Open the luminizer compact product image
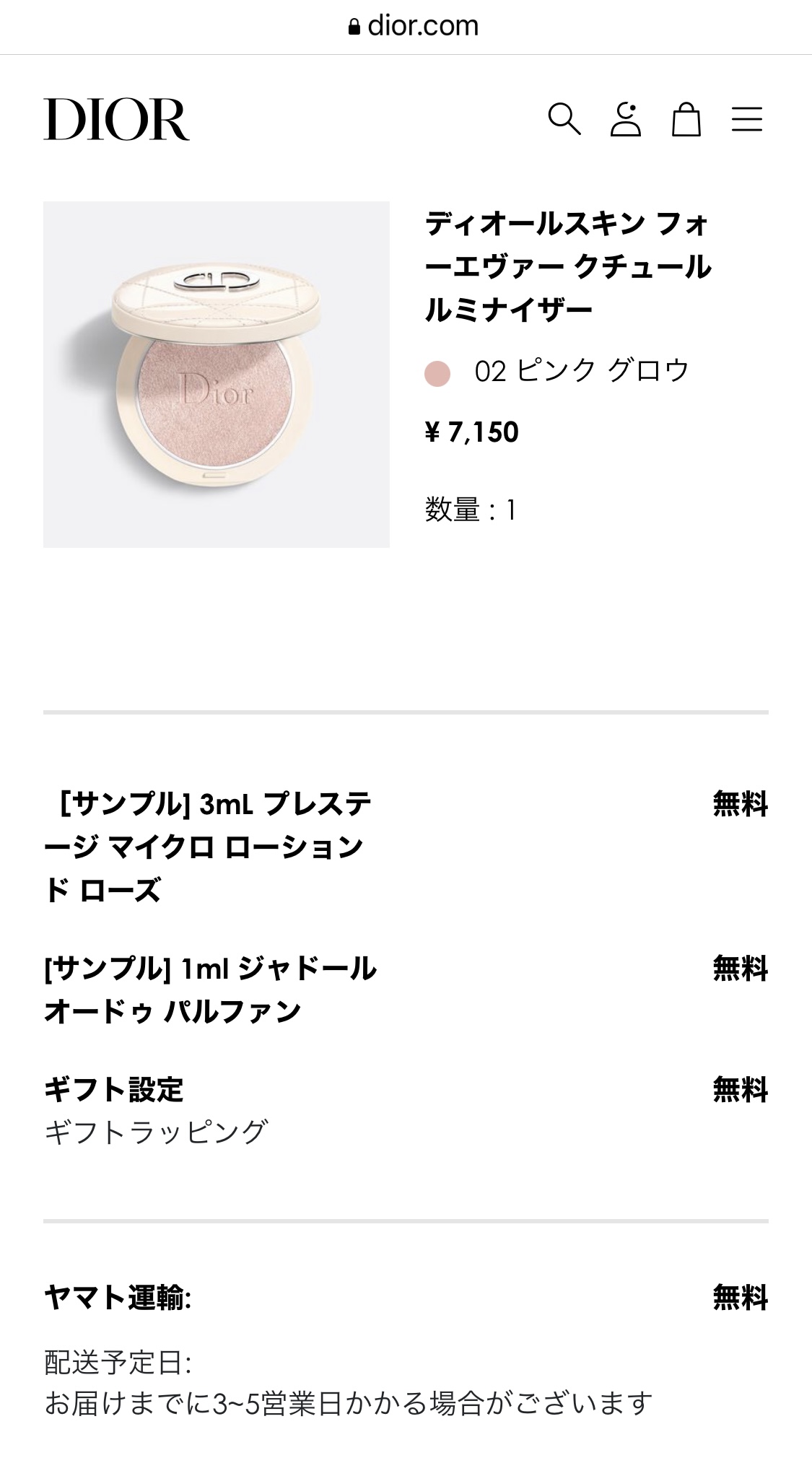The image size is (812, 1463). [217, 375]
